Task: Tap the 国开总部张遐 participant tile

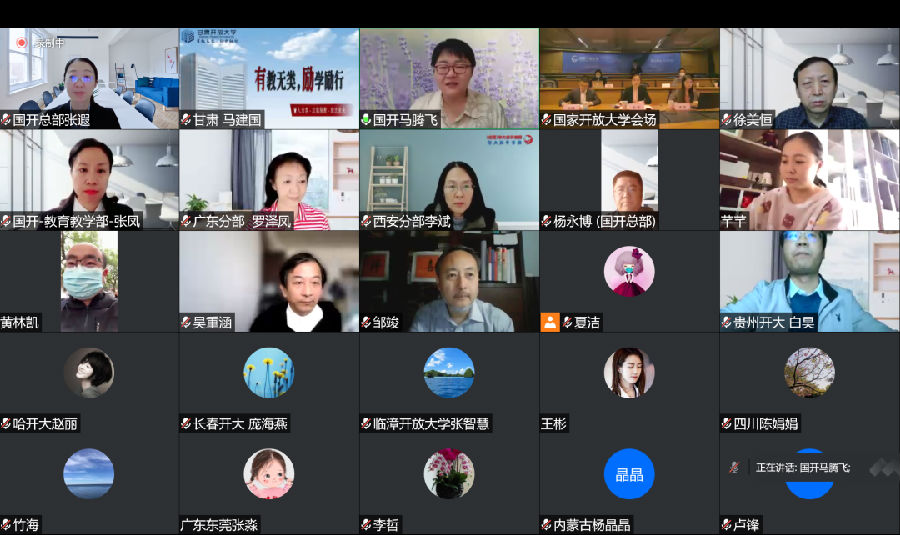Action: point(89,76)
